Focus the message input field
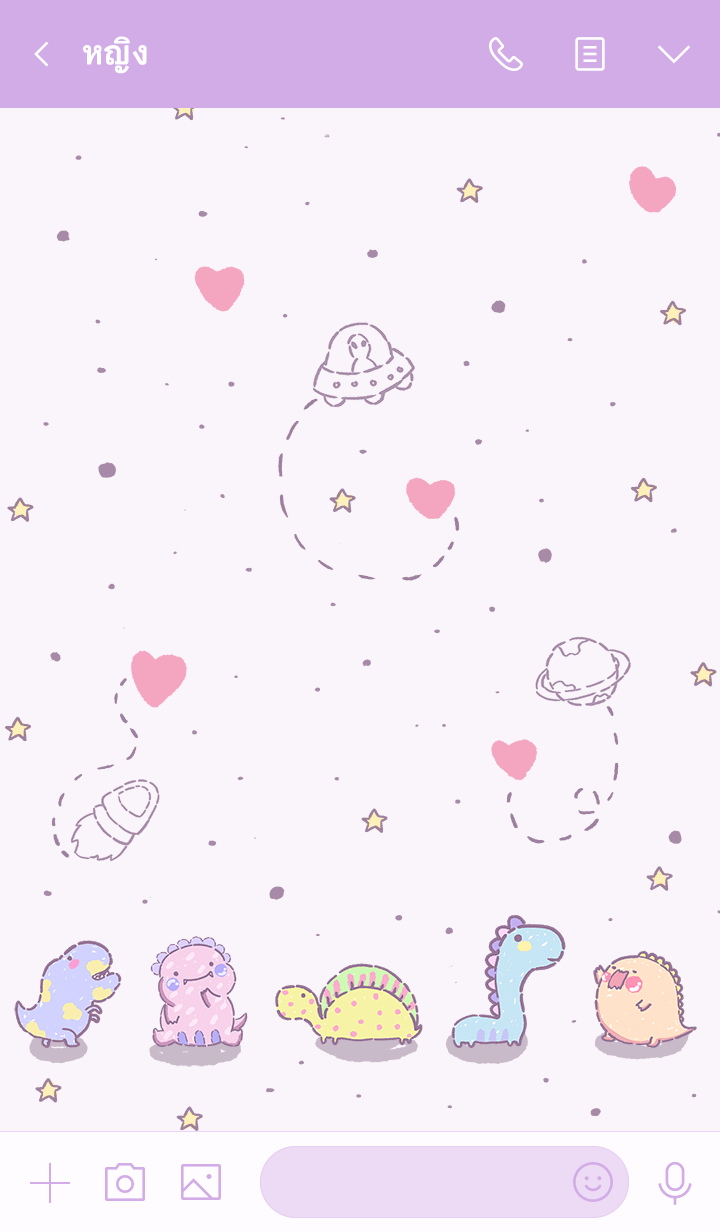The height and width of the screenshot is (1232, 720). click(410, 1182)
